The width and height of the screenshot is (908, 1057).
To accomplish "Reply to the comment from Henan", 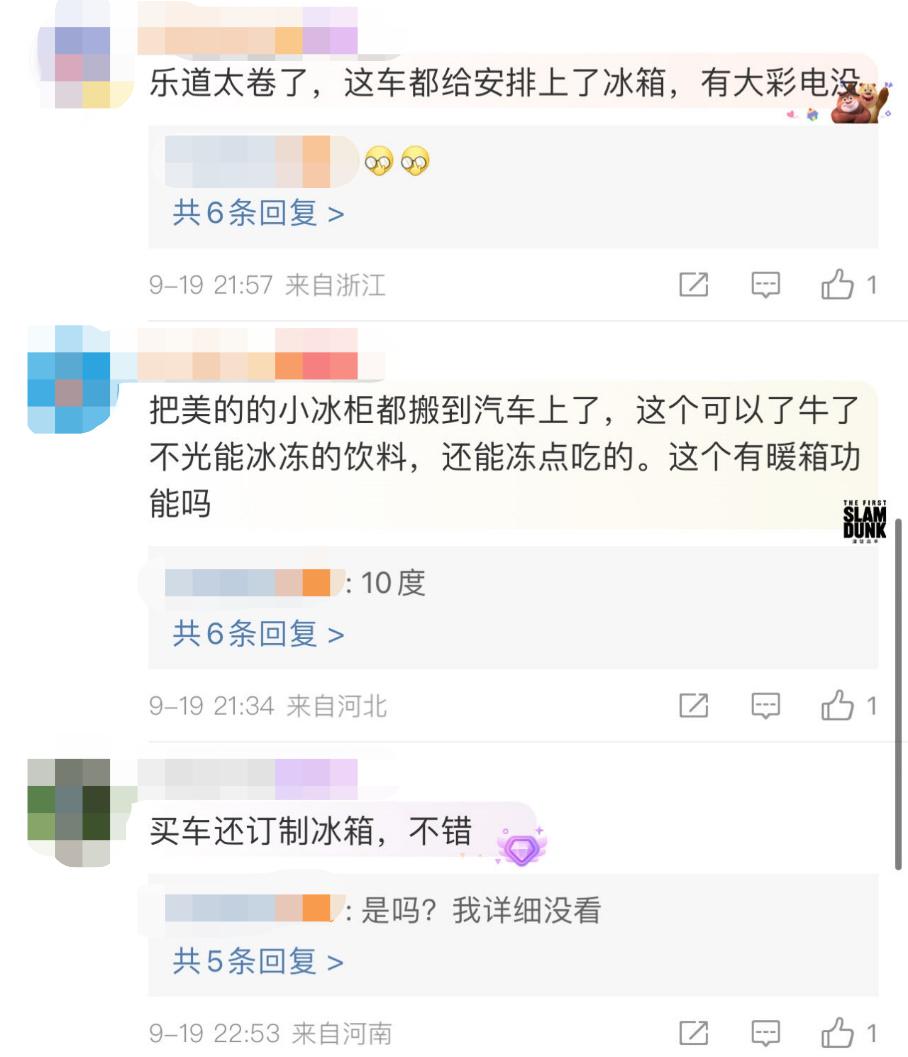I will pos(765,1033).
